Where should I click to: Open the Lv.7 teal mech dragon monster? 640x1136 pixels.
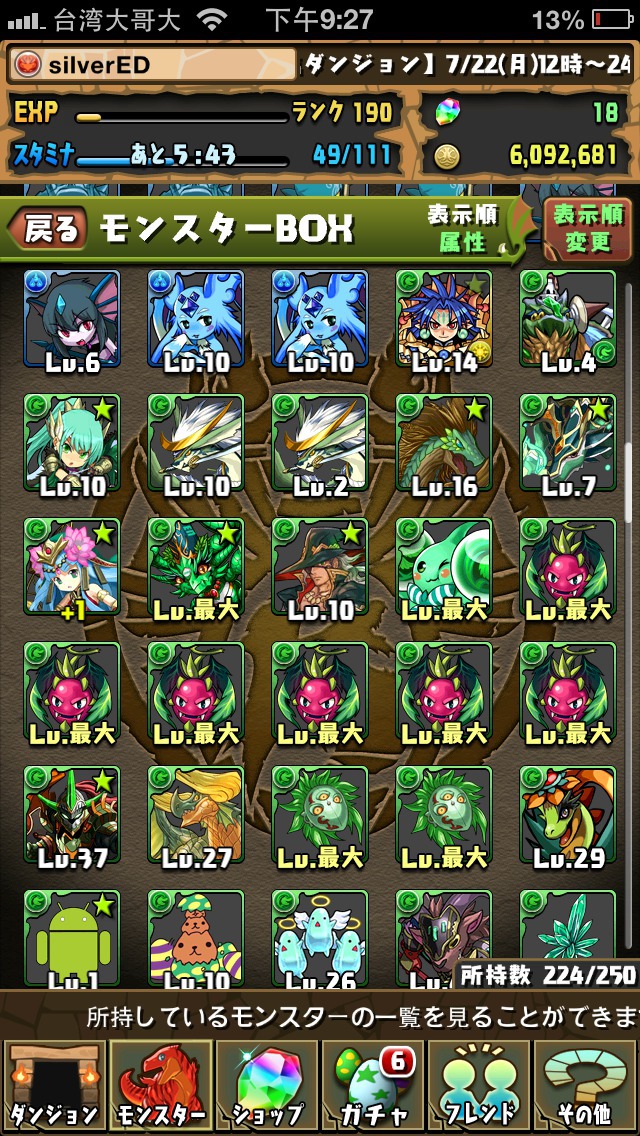tap(568, 443)
